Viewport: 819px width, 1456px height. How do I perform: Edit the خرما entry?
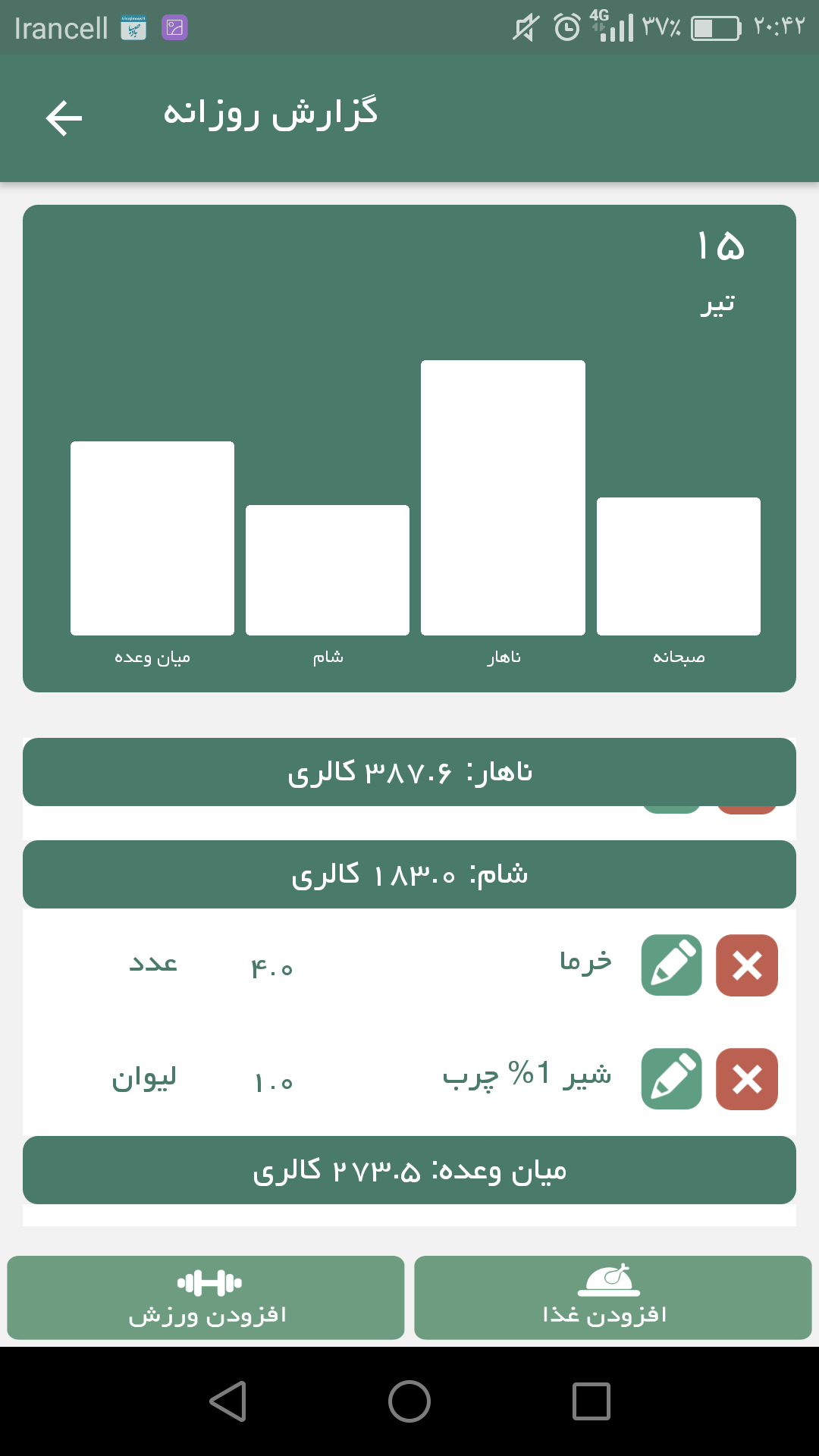671,965
